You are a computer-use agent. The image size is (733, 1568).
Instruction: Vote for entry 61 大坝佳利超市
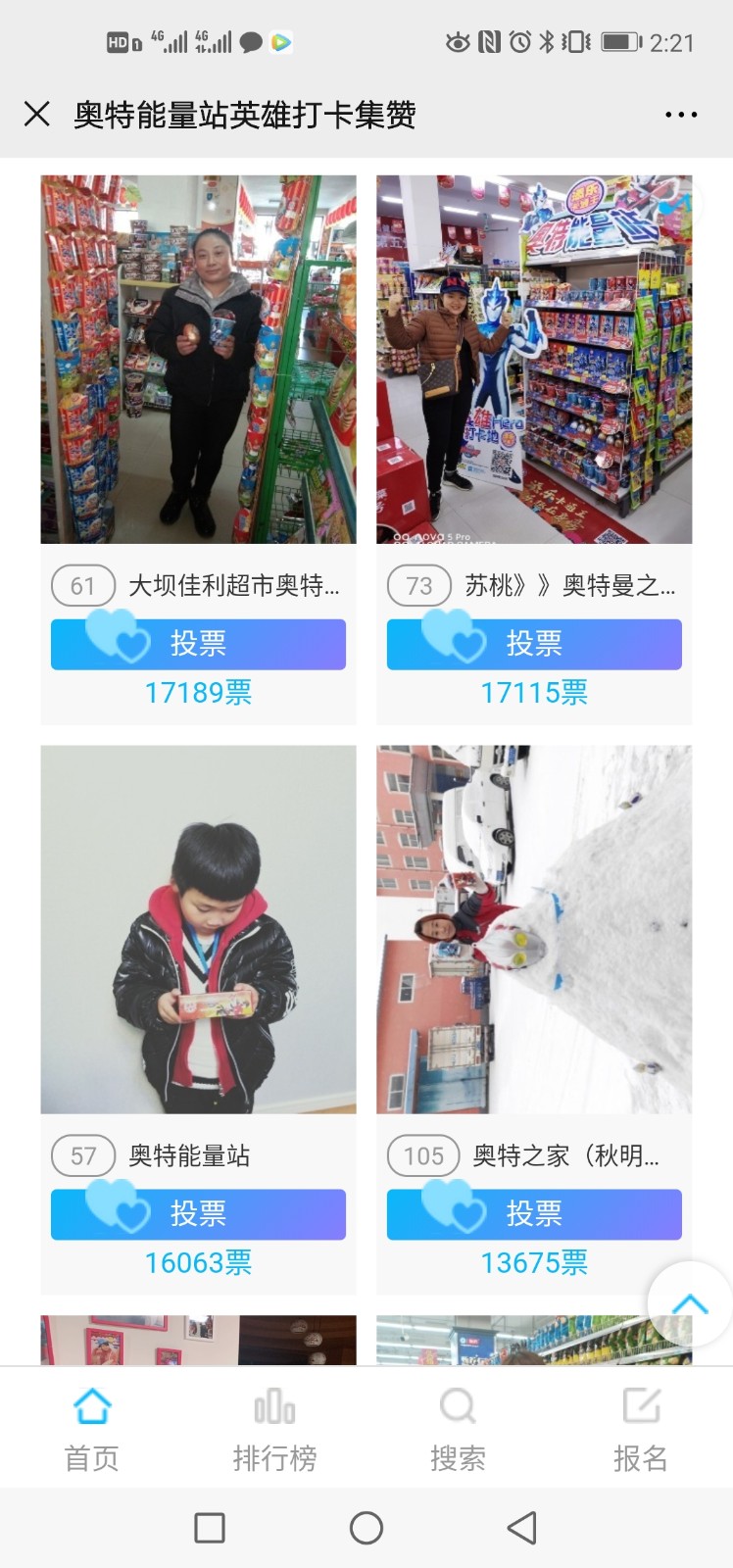point(198,644)
